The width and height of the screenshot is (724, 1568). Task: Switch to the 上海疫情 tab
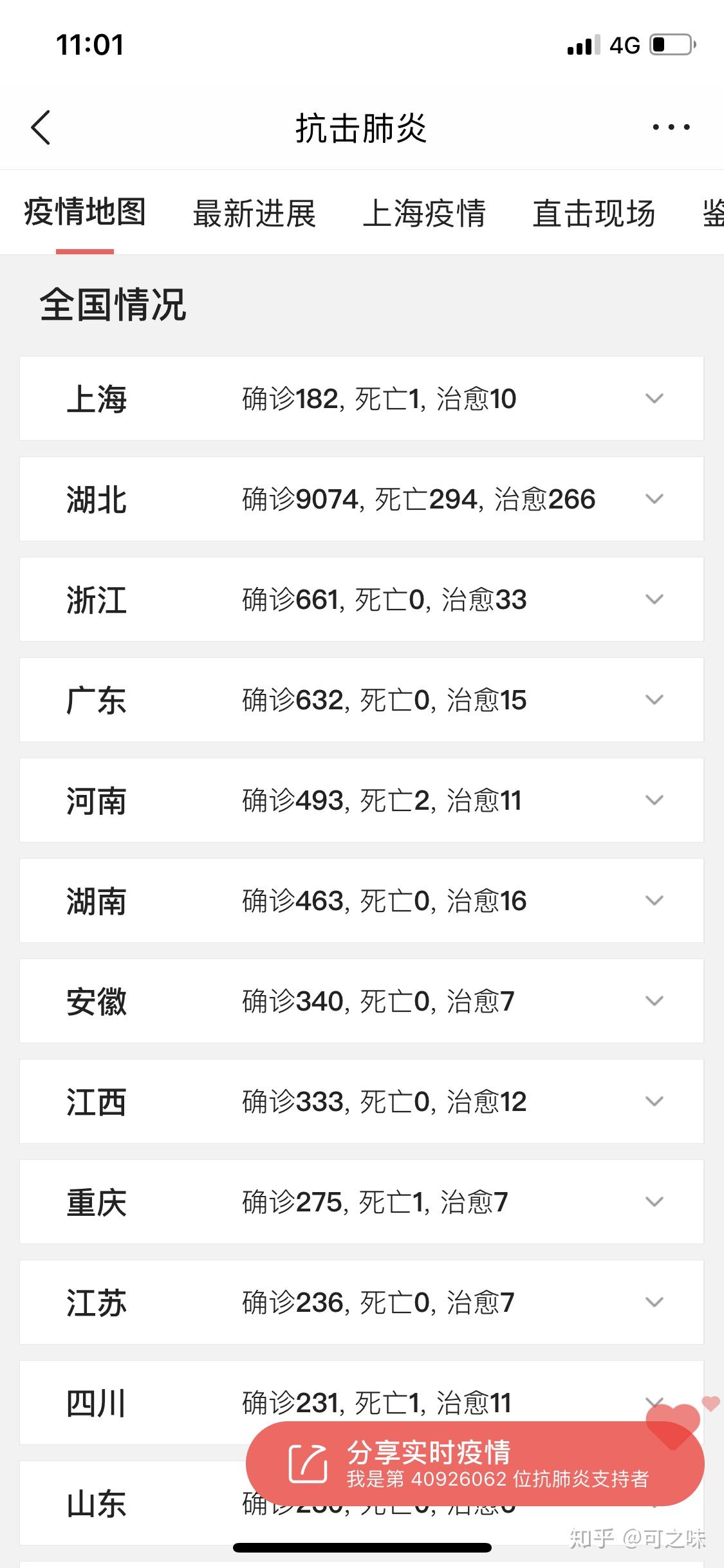pos(424,214)
